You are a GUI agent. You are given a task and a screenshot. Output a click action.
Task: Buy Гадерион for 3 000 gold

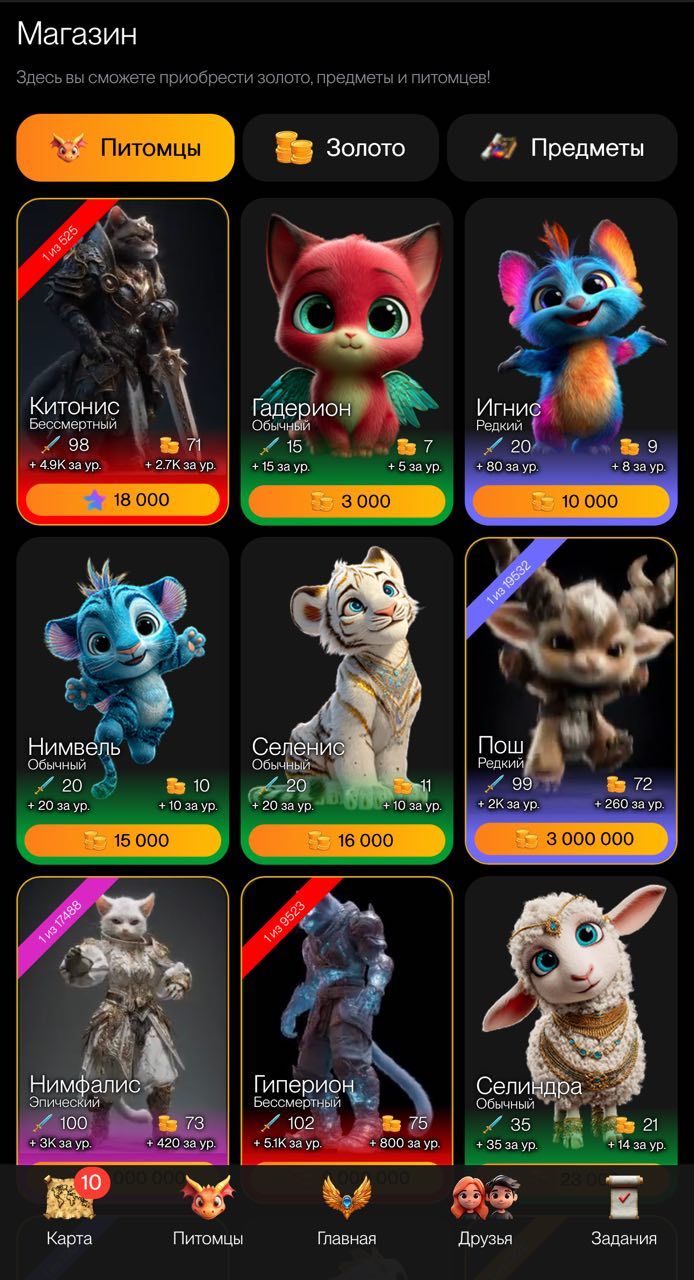point(347,501)
